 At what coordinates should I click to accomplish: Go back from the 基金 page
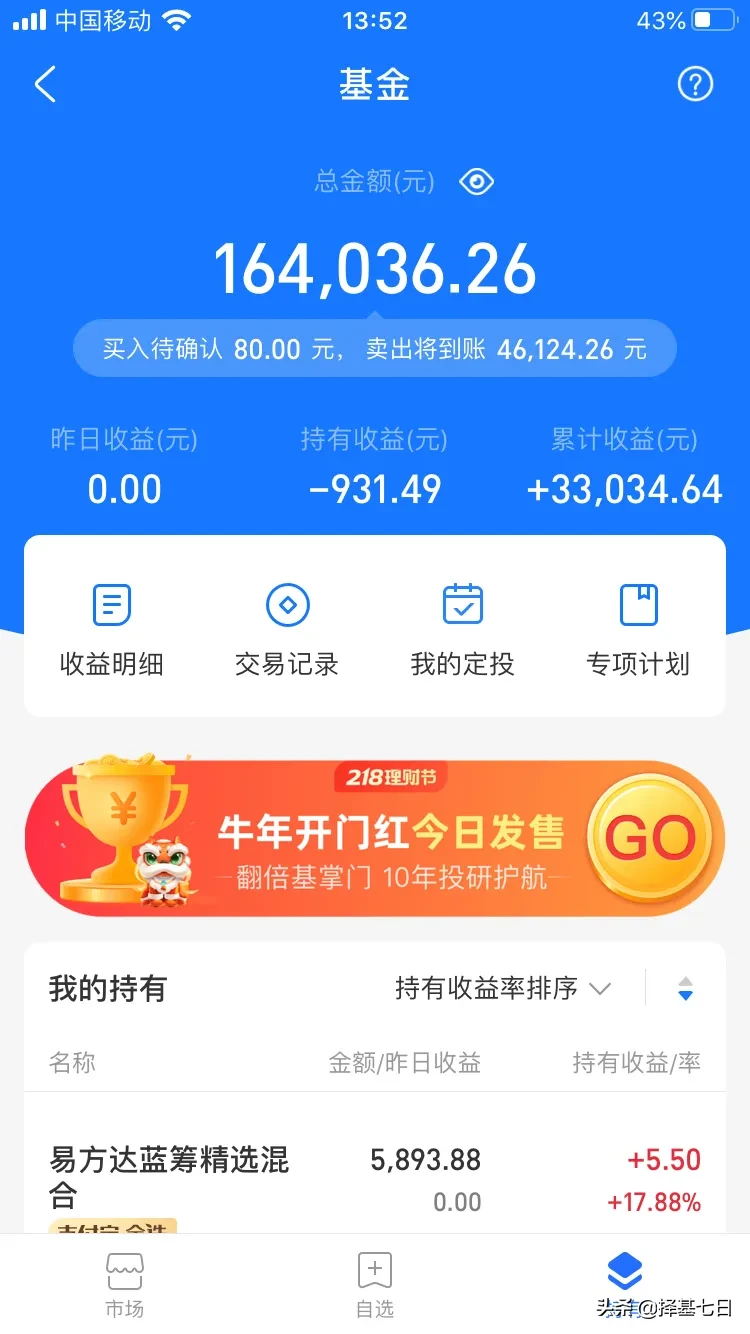point(45,85)
